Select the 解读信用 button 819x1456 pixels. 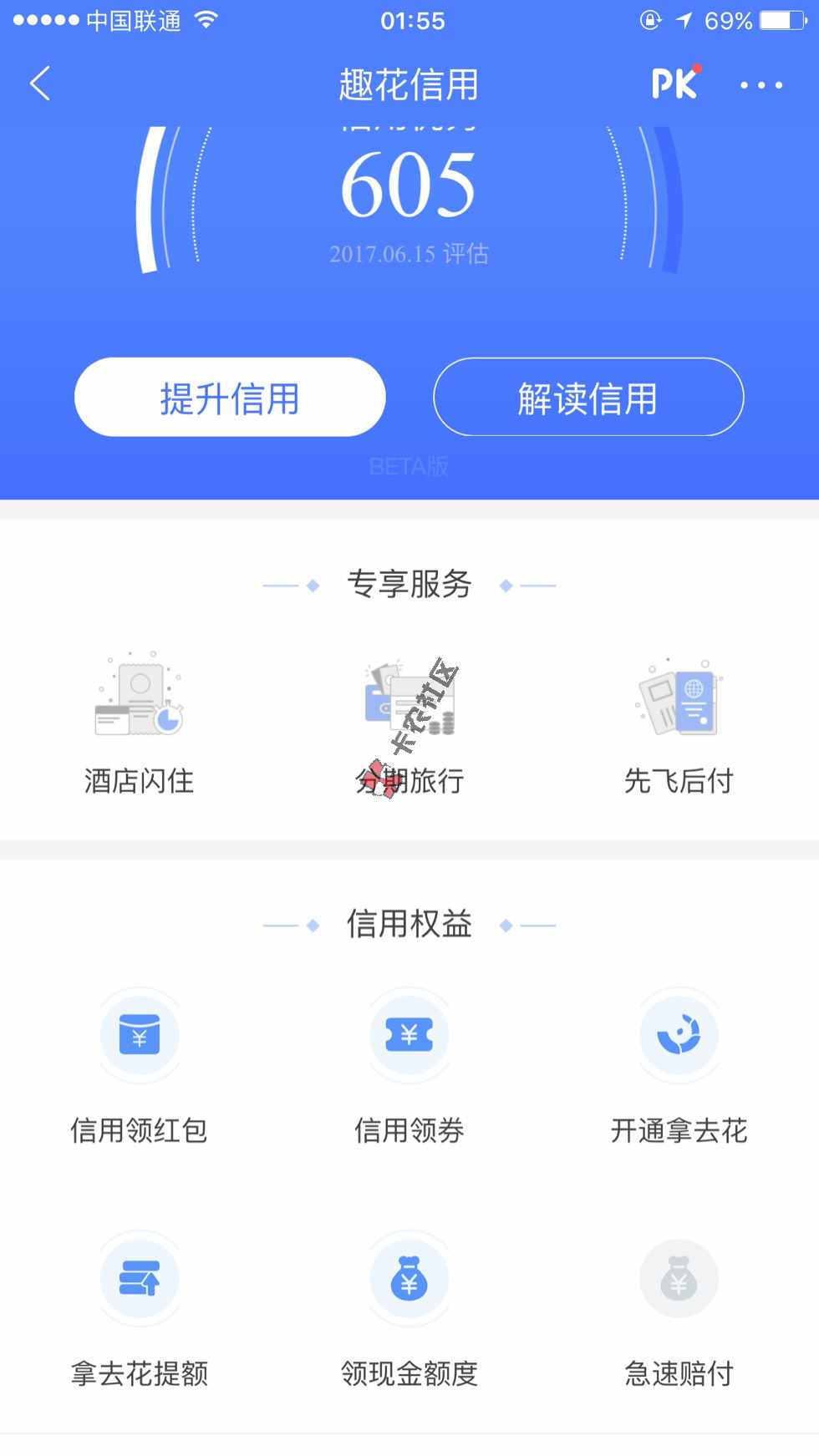coord(588,397)
